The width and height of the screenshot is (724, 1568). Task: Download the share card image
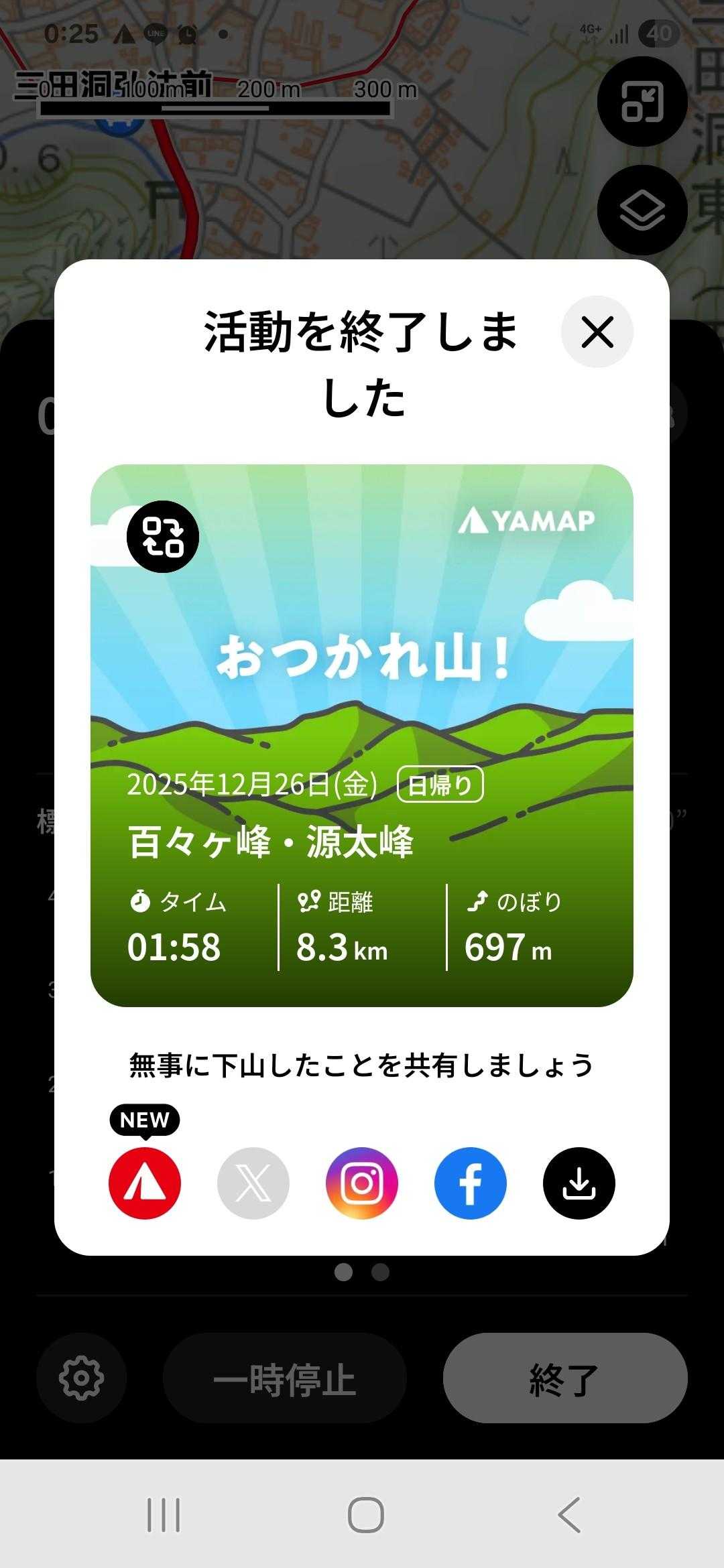pos(579,1183)
